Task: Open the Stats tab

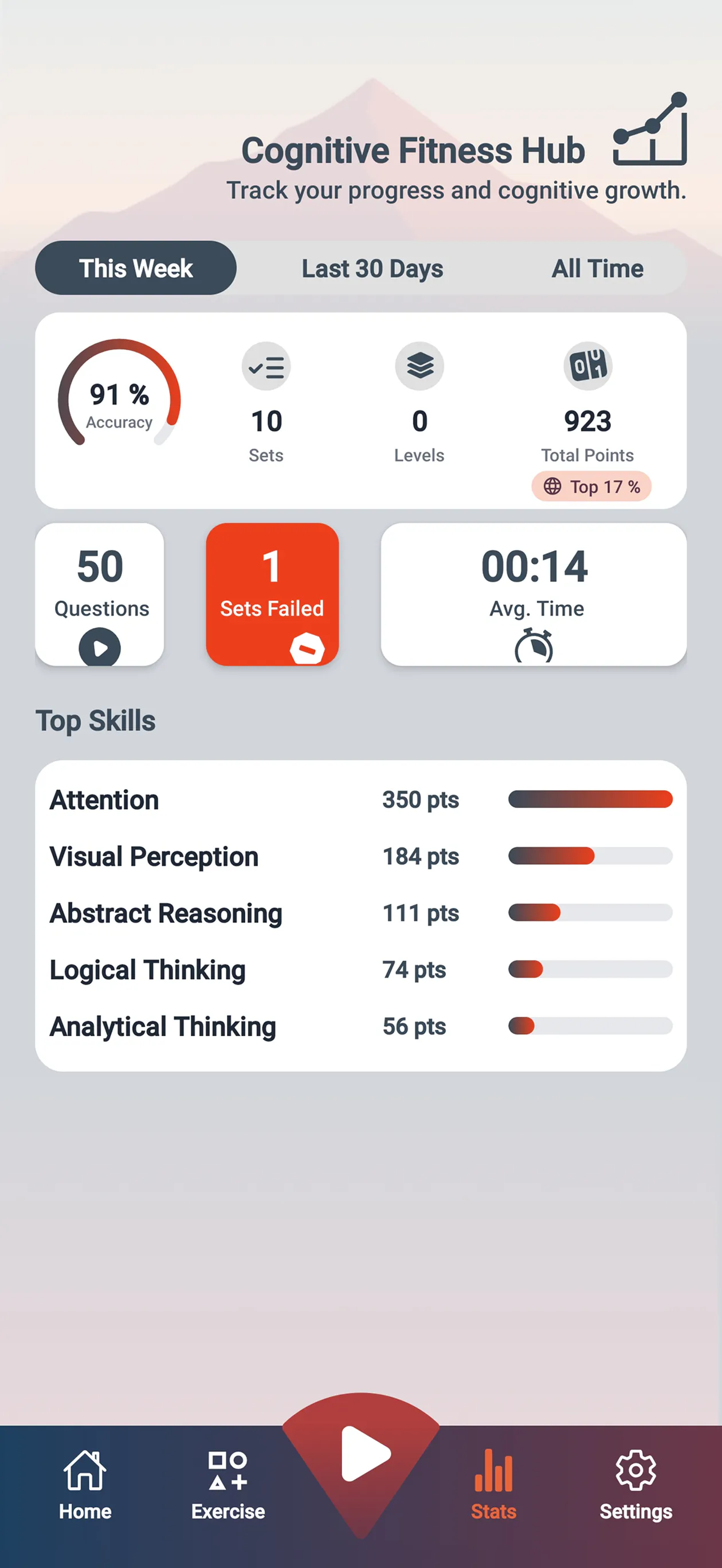Action: click(494, 1484)
